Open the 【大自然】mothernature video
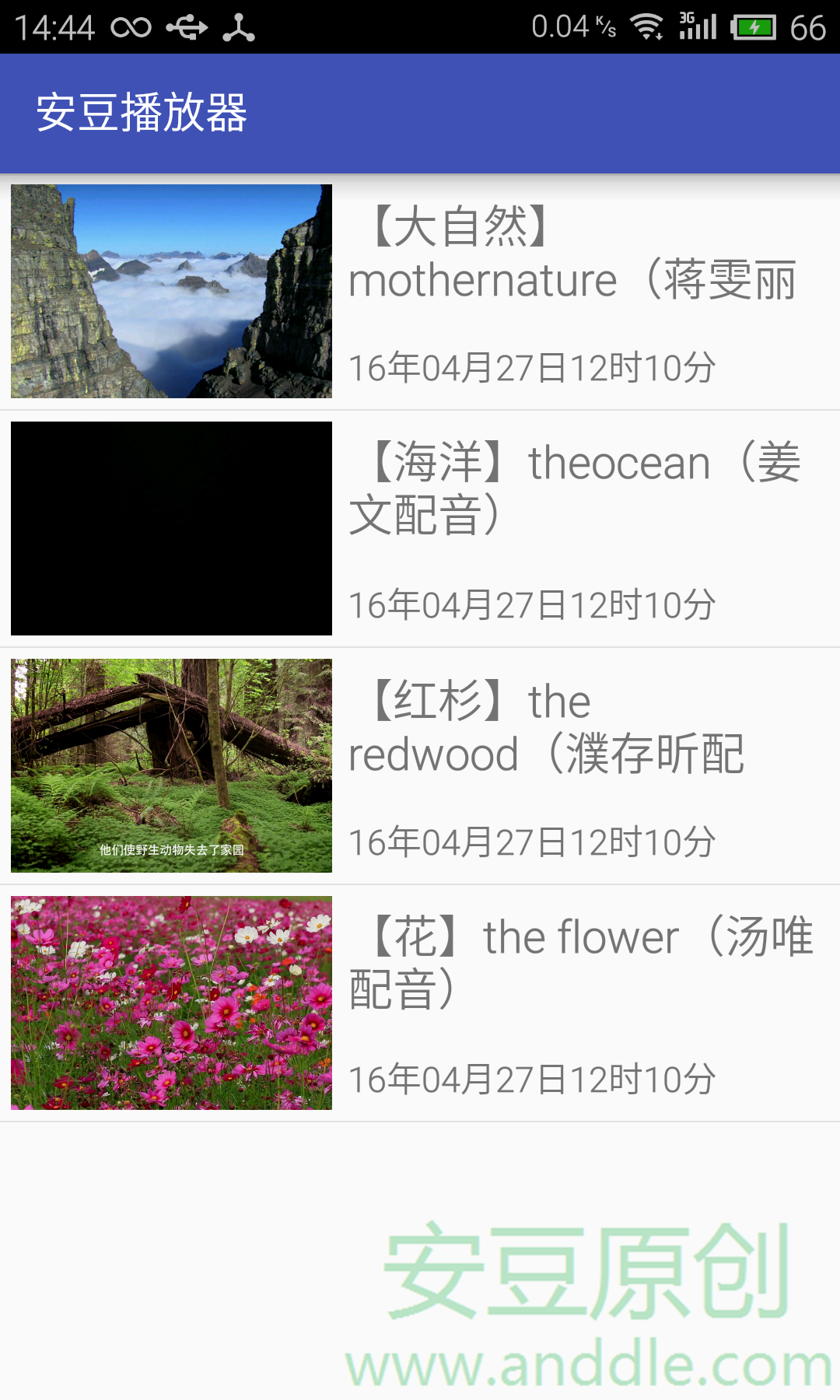 pos(420,292)
